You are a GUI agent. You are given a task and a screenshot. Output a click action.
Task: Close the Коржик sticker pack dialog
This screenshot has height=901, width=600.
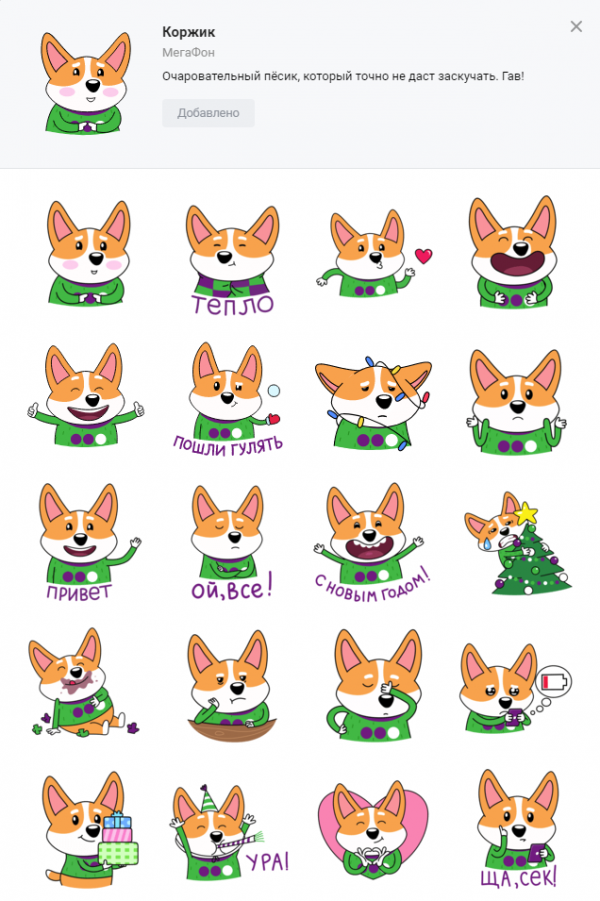click(x=576, y=27)
